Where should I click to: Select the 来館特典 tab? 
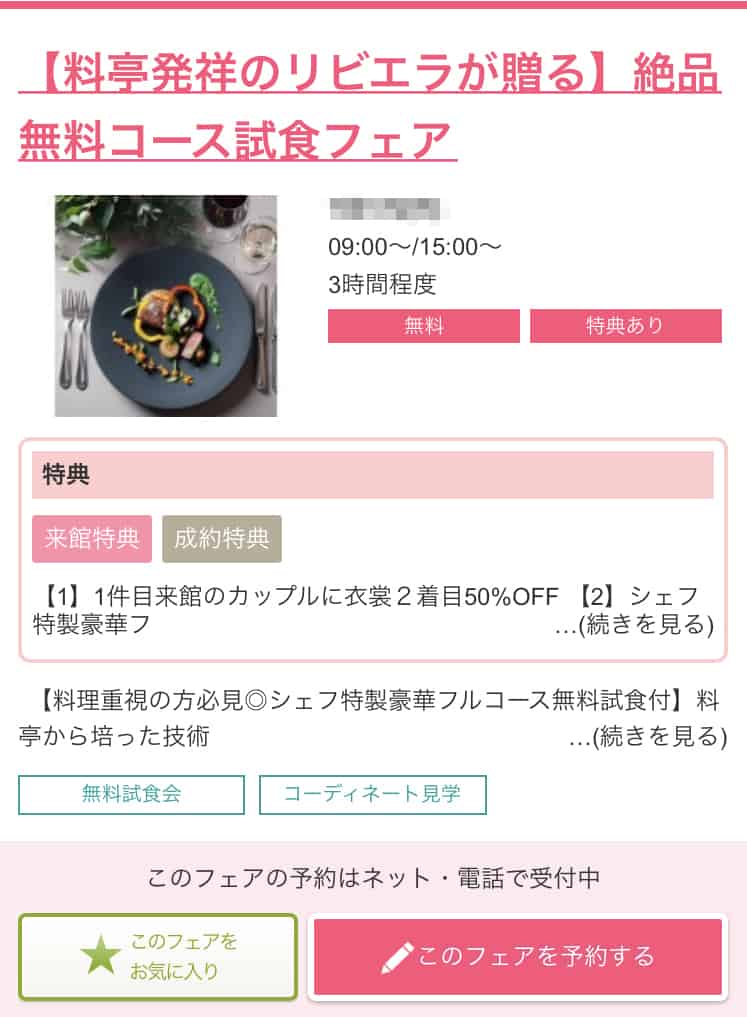point(92,539)
